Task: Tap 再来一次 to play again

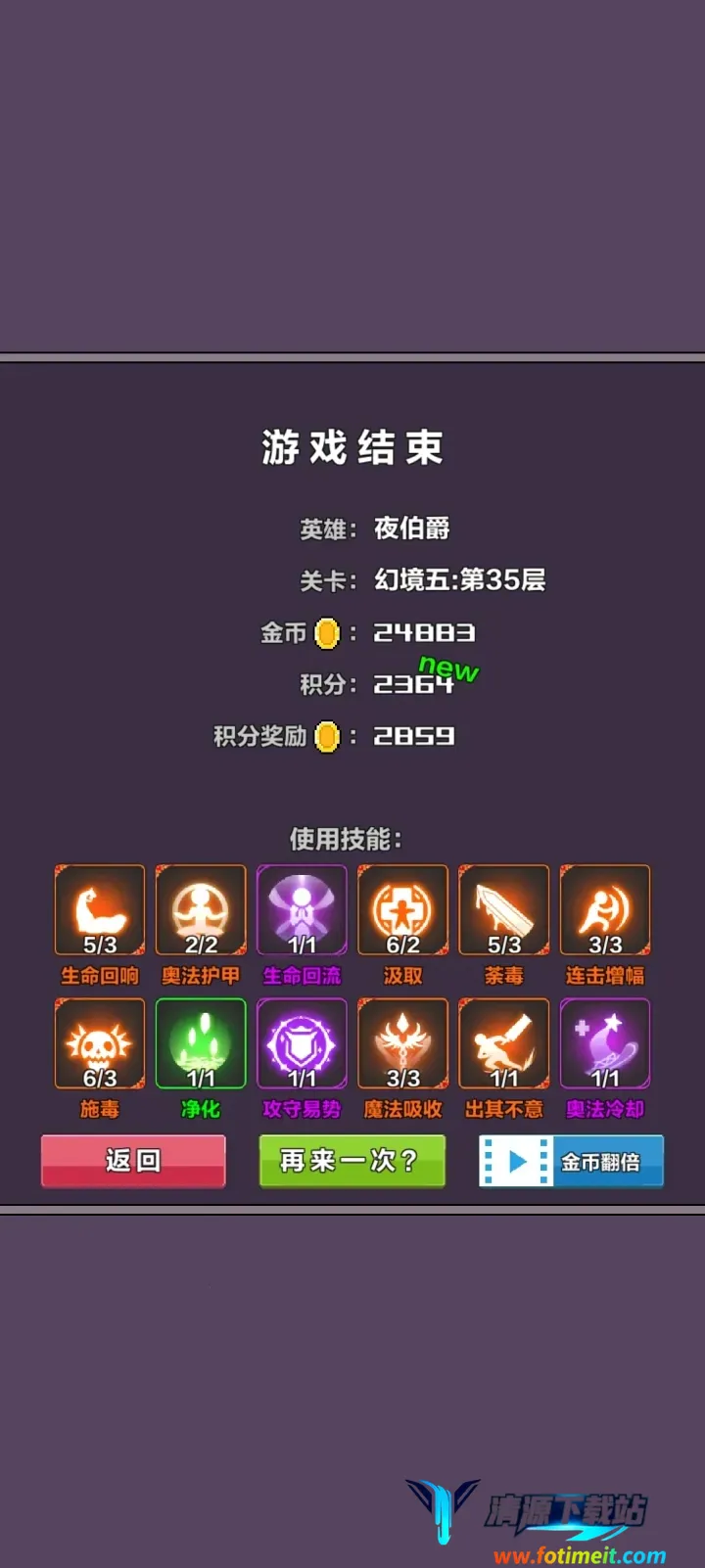Action: tap(352, 1161)
